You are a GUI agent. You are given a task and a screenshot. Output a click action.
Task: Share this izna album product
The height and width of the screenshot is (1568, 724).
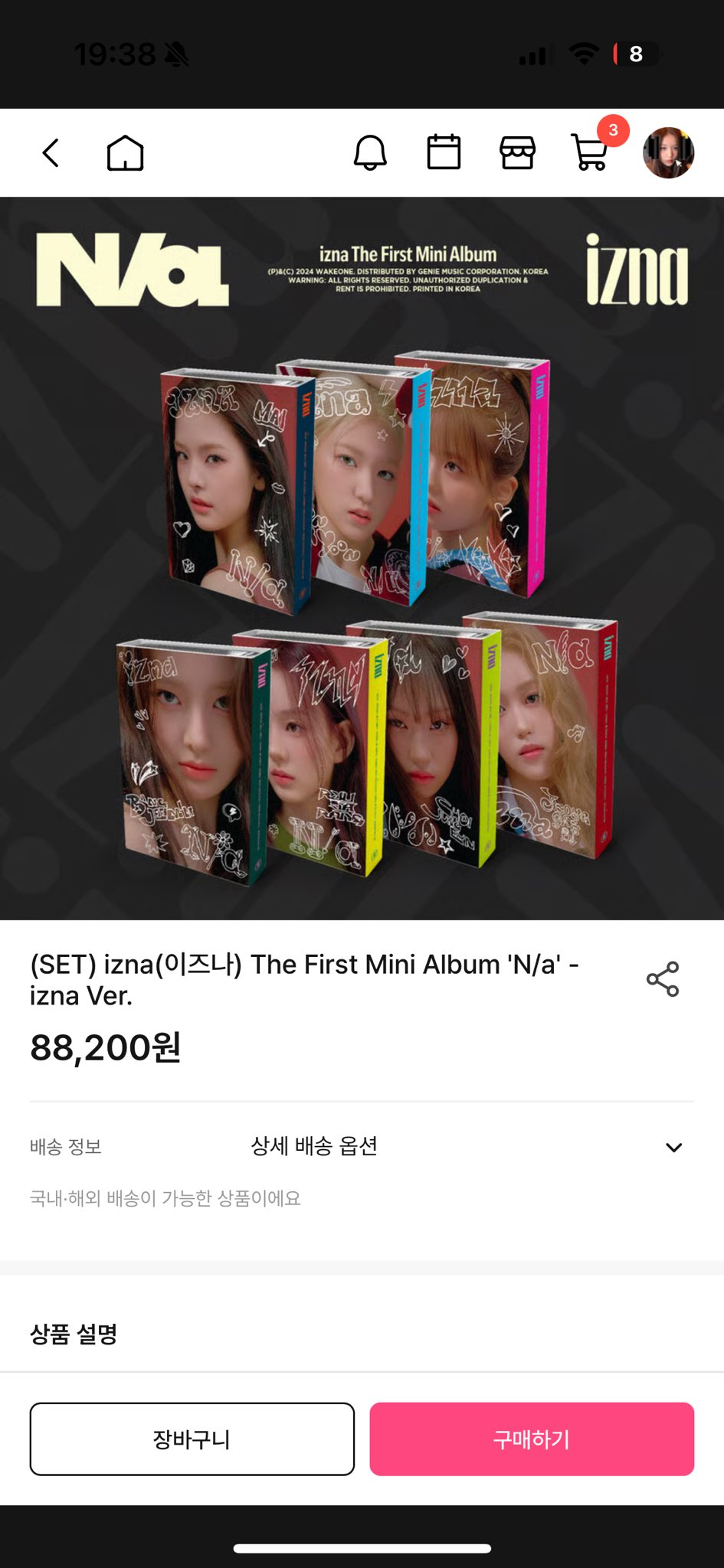[663, 979]
